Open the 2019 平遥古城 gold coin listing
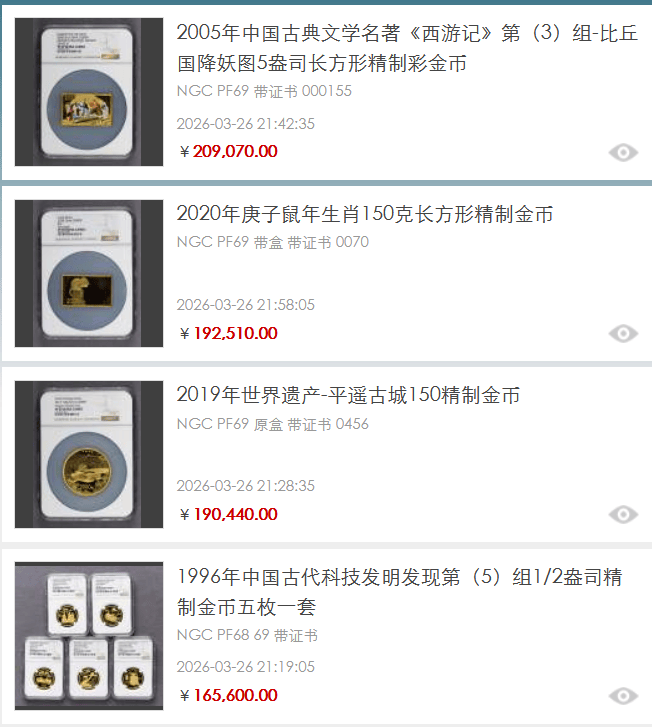 click(x=348, y=395)
